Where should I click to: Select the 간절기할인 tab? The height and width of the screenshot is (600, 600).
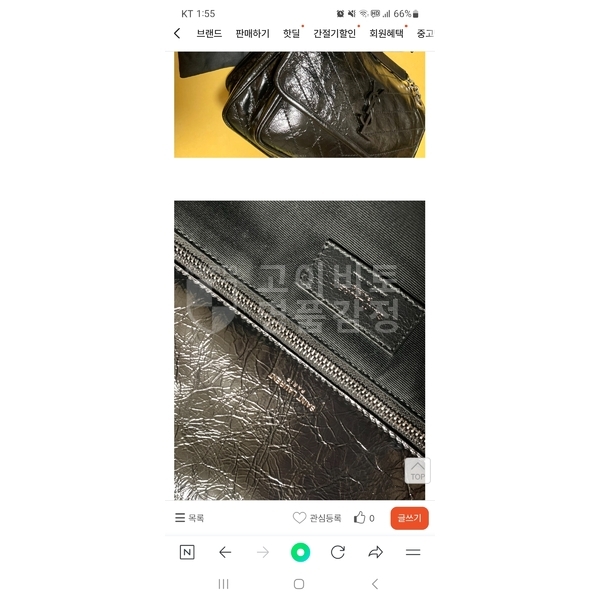click(x=334, y=33)
